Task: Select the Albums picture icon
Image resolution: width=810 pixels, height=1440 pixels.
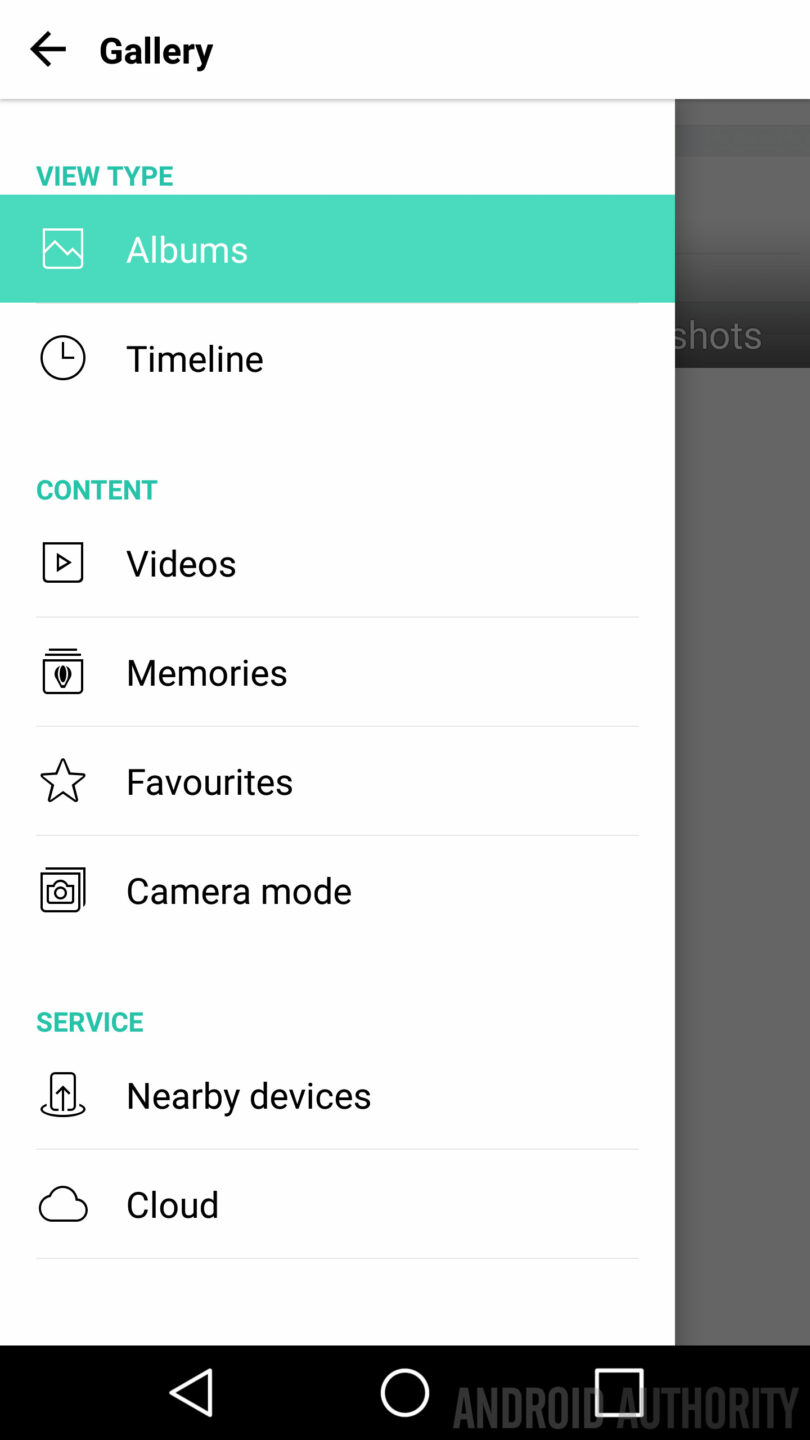Action: (62, 248)
